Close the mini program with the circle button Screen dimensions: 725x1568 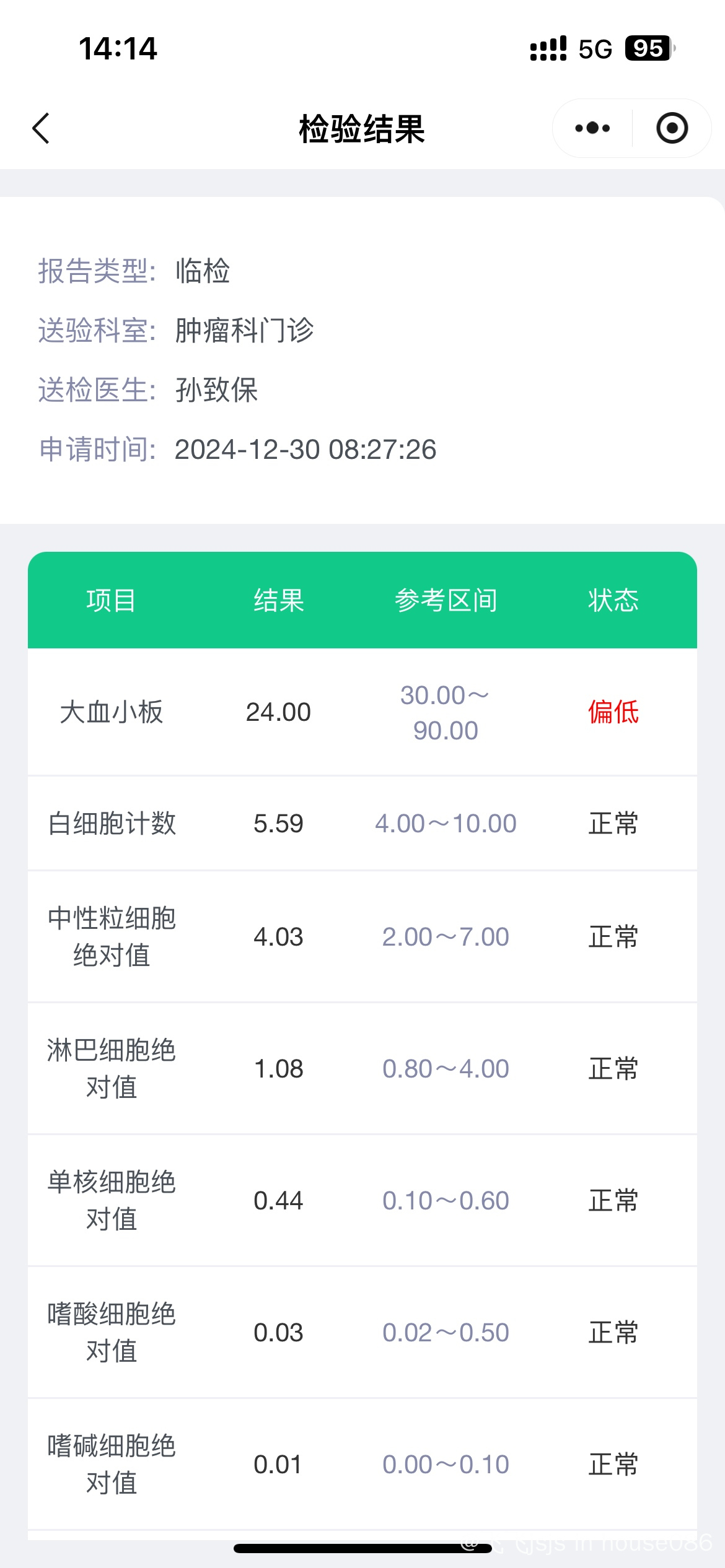coord(672,129)
